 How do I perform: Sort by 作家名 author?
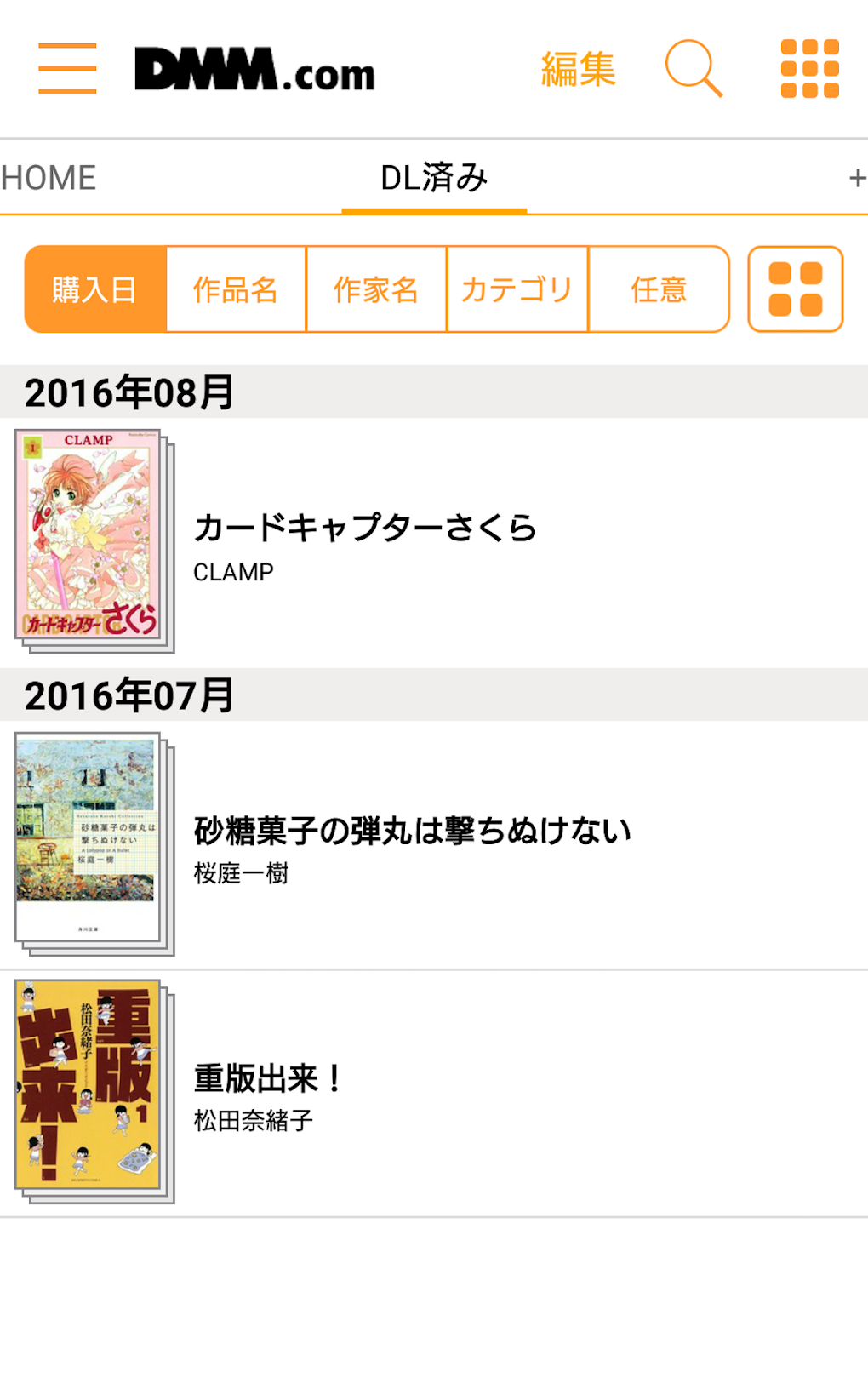coord(376,289)
